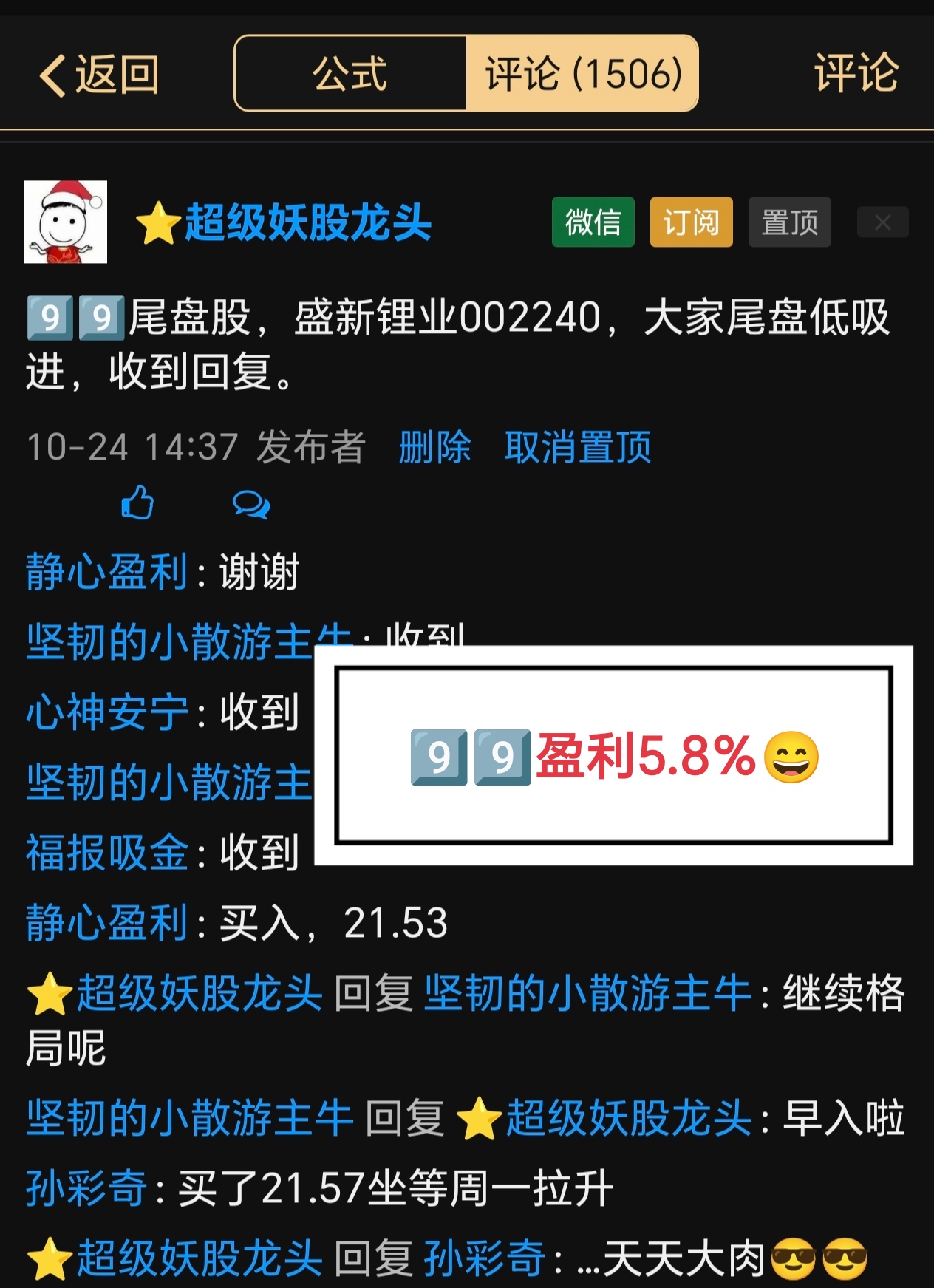Open 福报吸金's user profile
Screen dimensions: 934x1288
[x=107, y=853]
